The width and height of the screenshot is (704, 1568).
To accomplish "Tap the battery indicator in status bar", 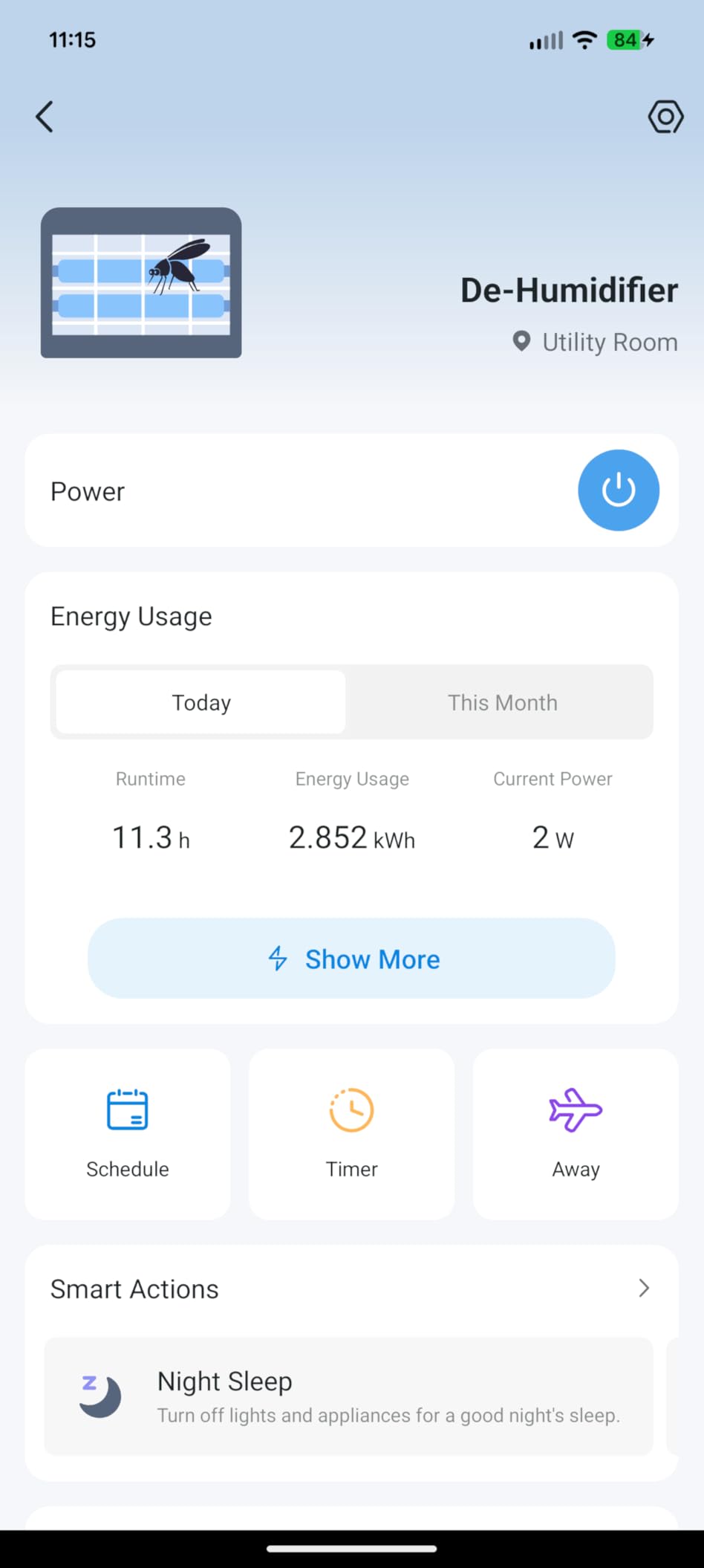I will (626, 39).
